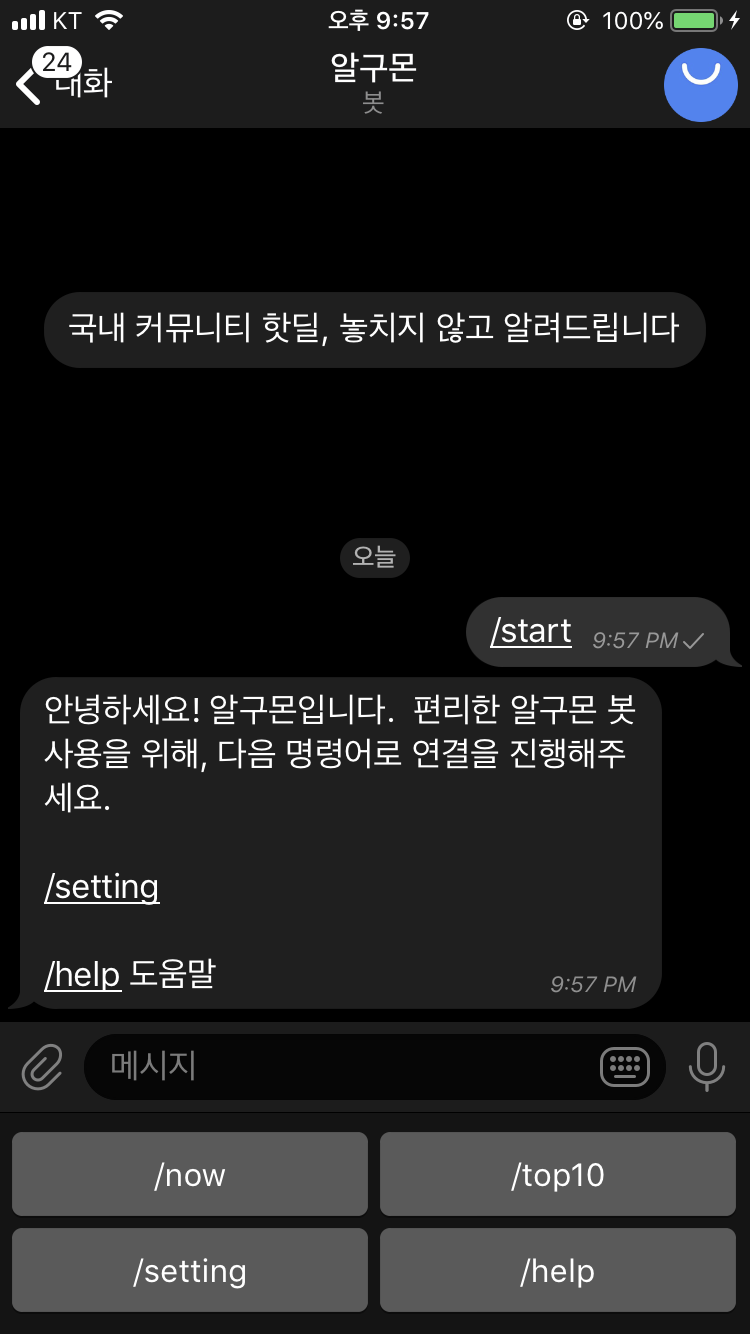The image size is (750, 1334).
Task: Send the /now command button
Action: click(190, 1174)
